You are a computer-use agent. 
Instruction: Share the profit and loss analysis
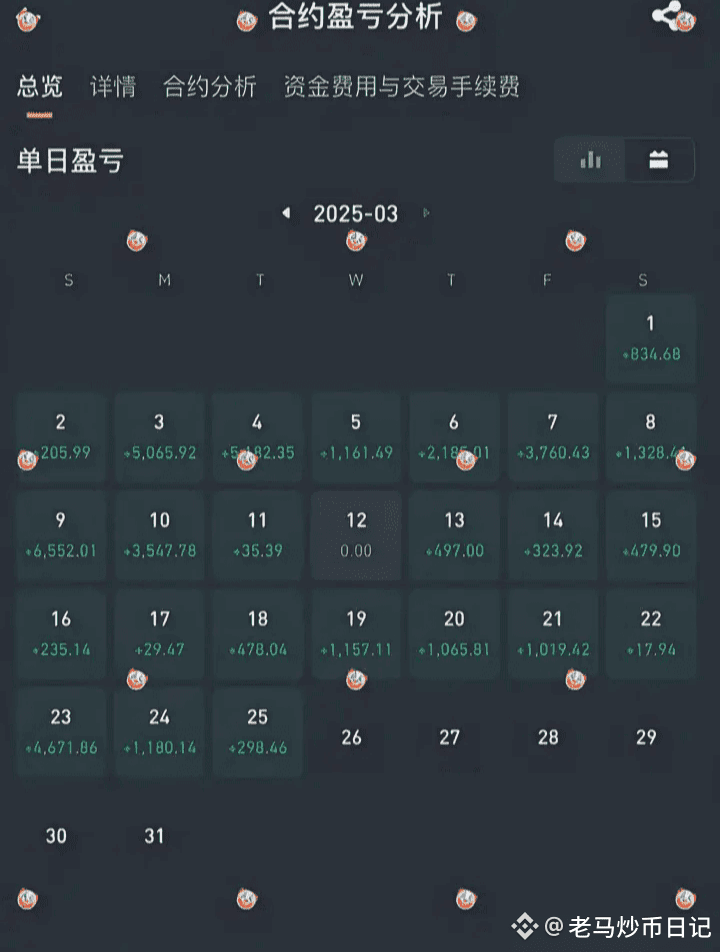667,16
